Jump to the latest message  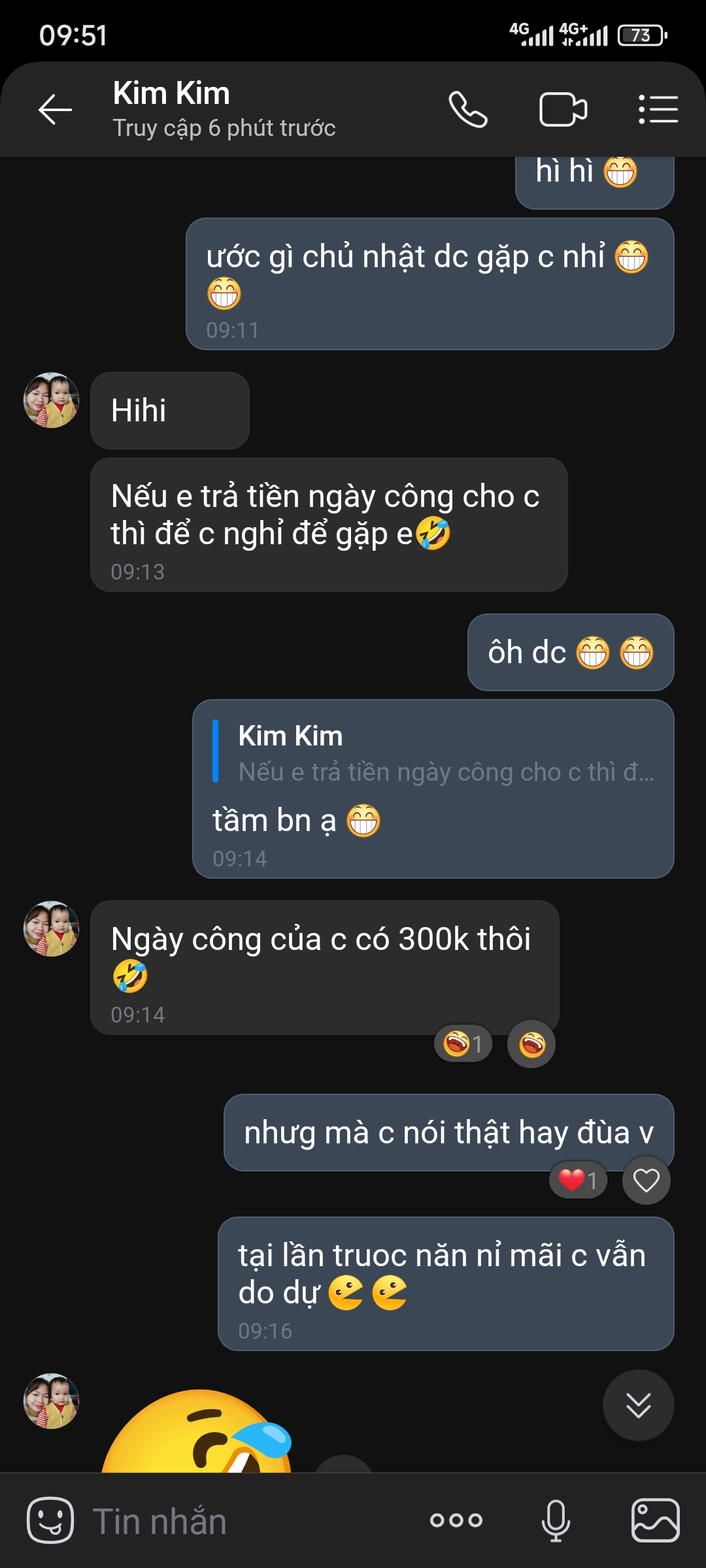pyautogui.click(x=638, y=1405)
